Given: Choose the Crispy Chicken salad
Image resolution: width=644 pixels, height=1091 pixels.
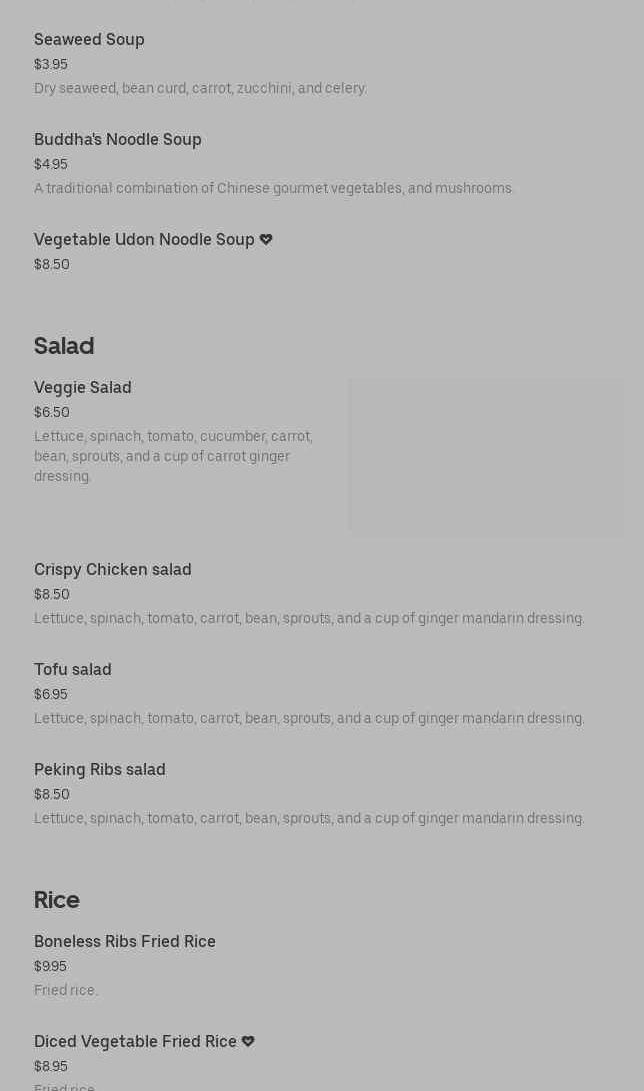Looking at the screenshot, I should tap(113, 570).
